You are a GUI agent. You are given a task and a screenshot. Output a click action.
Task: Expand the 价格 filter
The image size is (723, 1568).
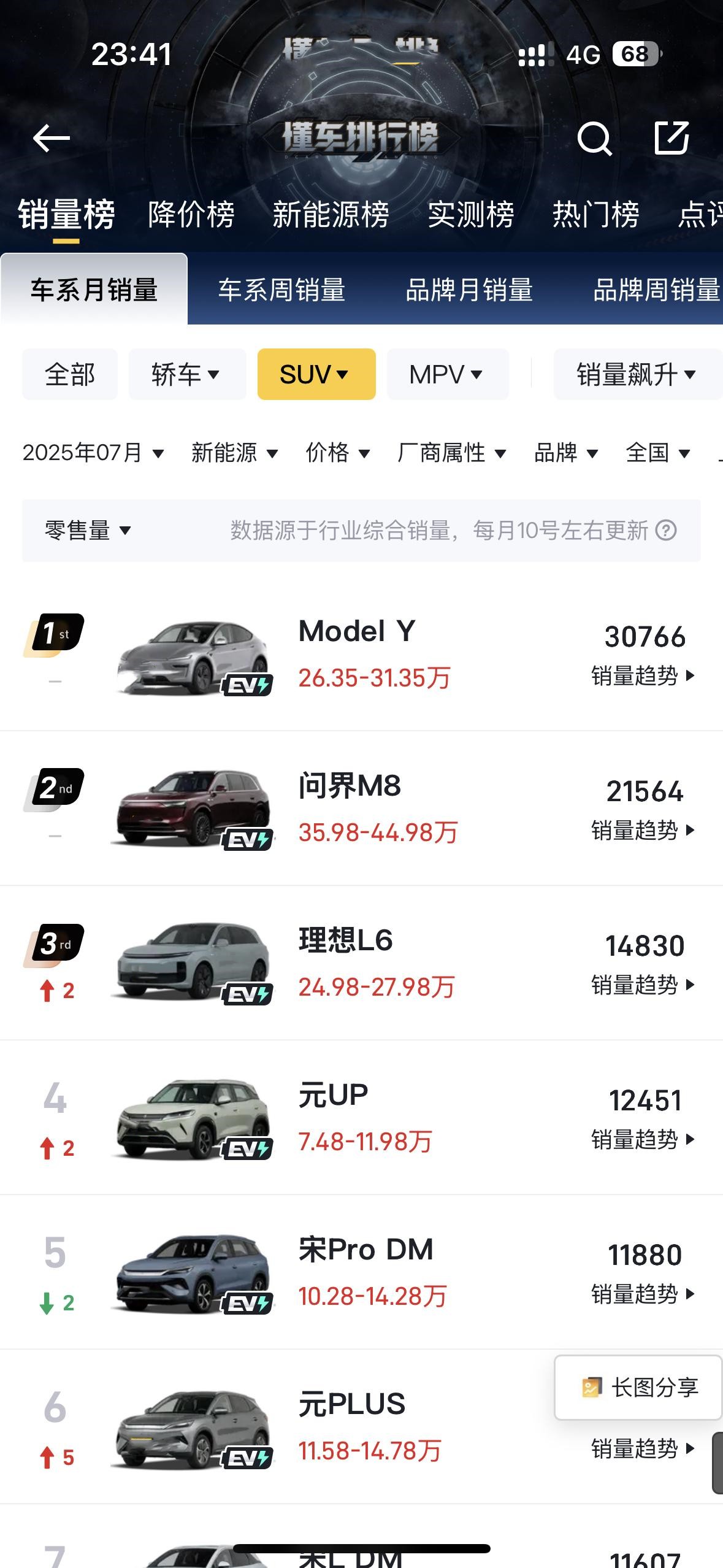[338, 453]
